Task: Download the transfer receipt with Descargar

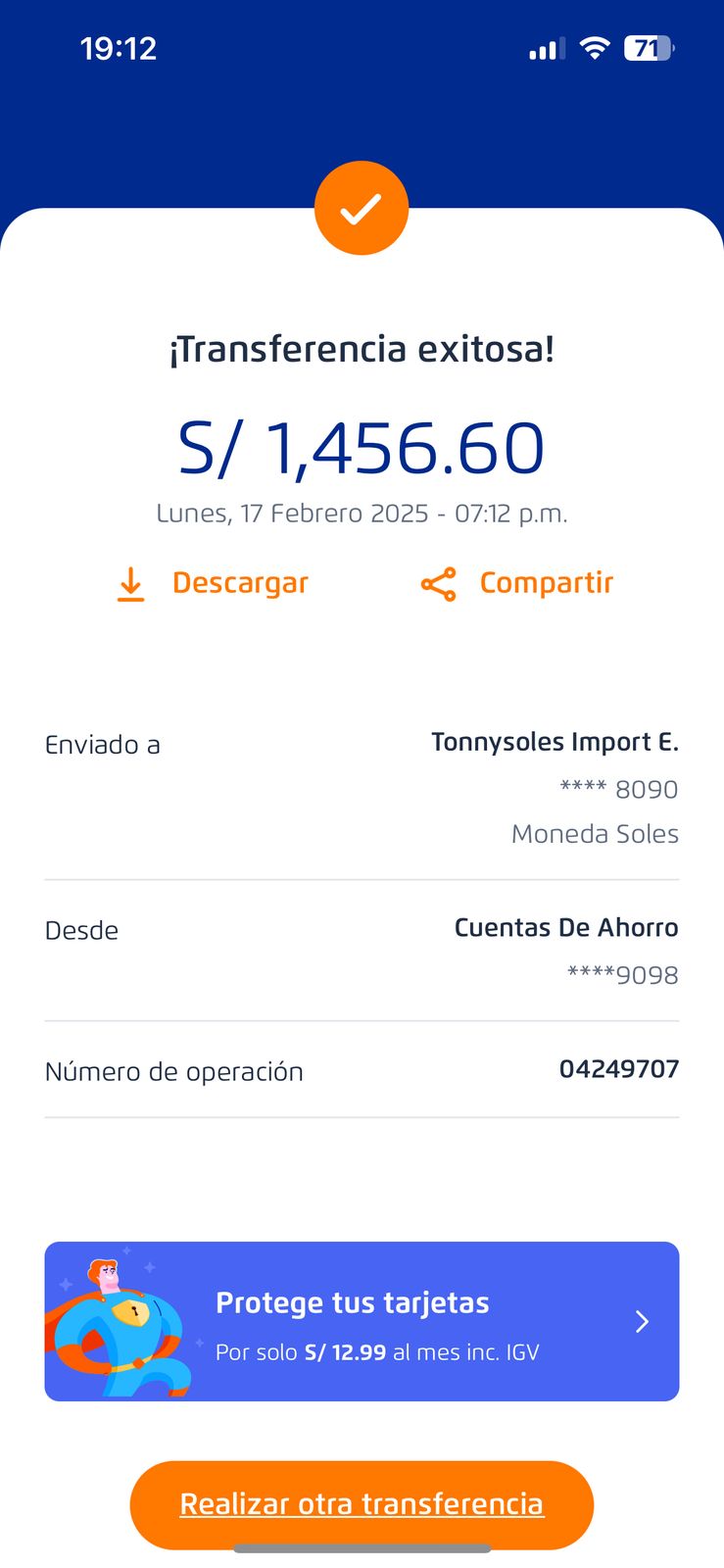Action: (213, 583)
